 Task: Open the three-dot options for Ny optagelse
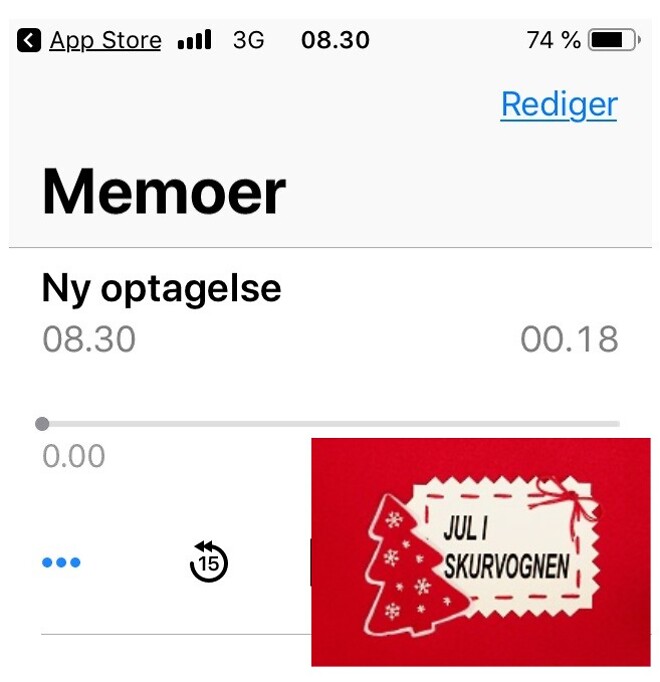[x=61, y=563]
